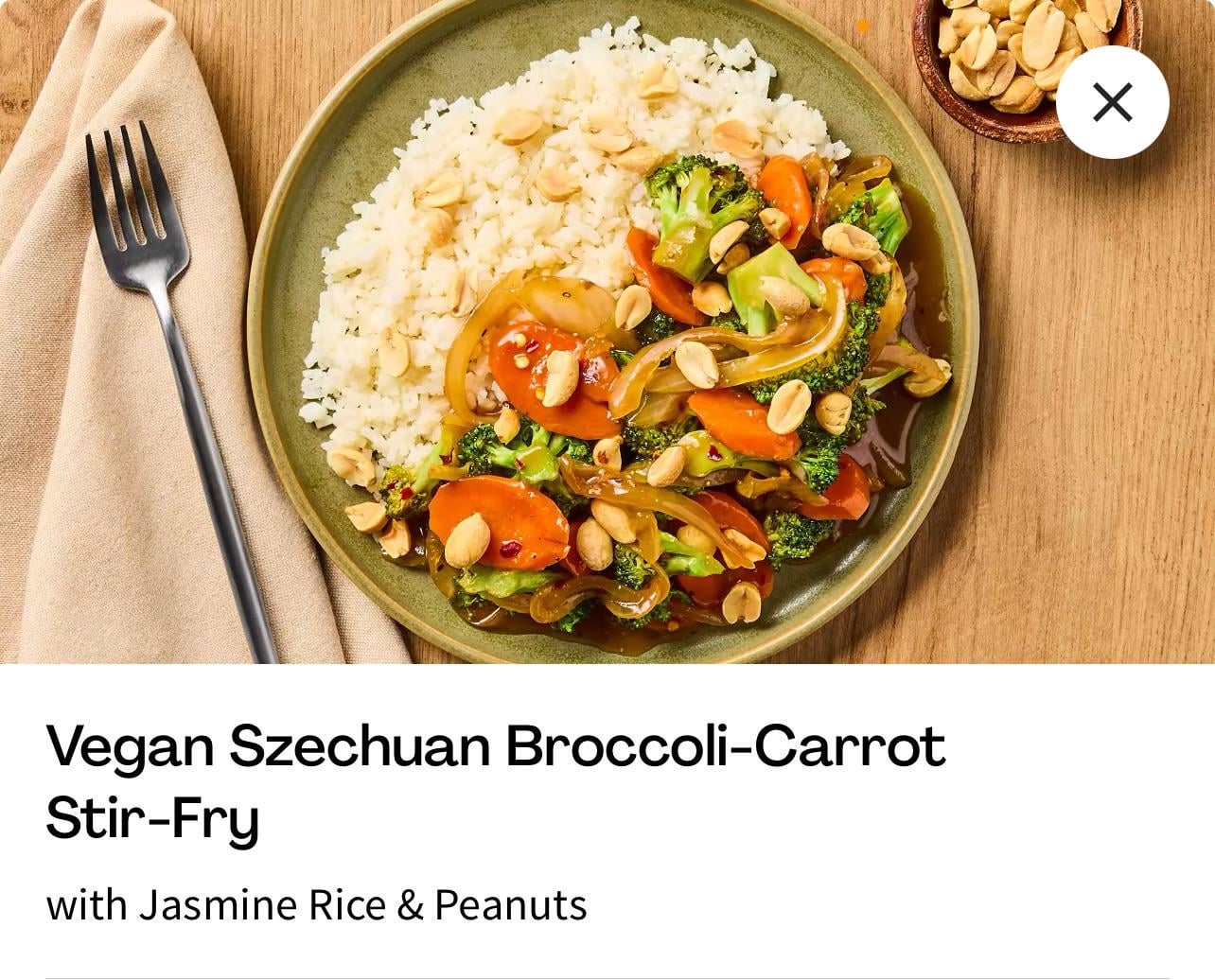Close the Szechuan stir-fry recipe details
Screen dimensions: 1215x980
pos(1112,102)
